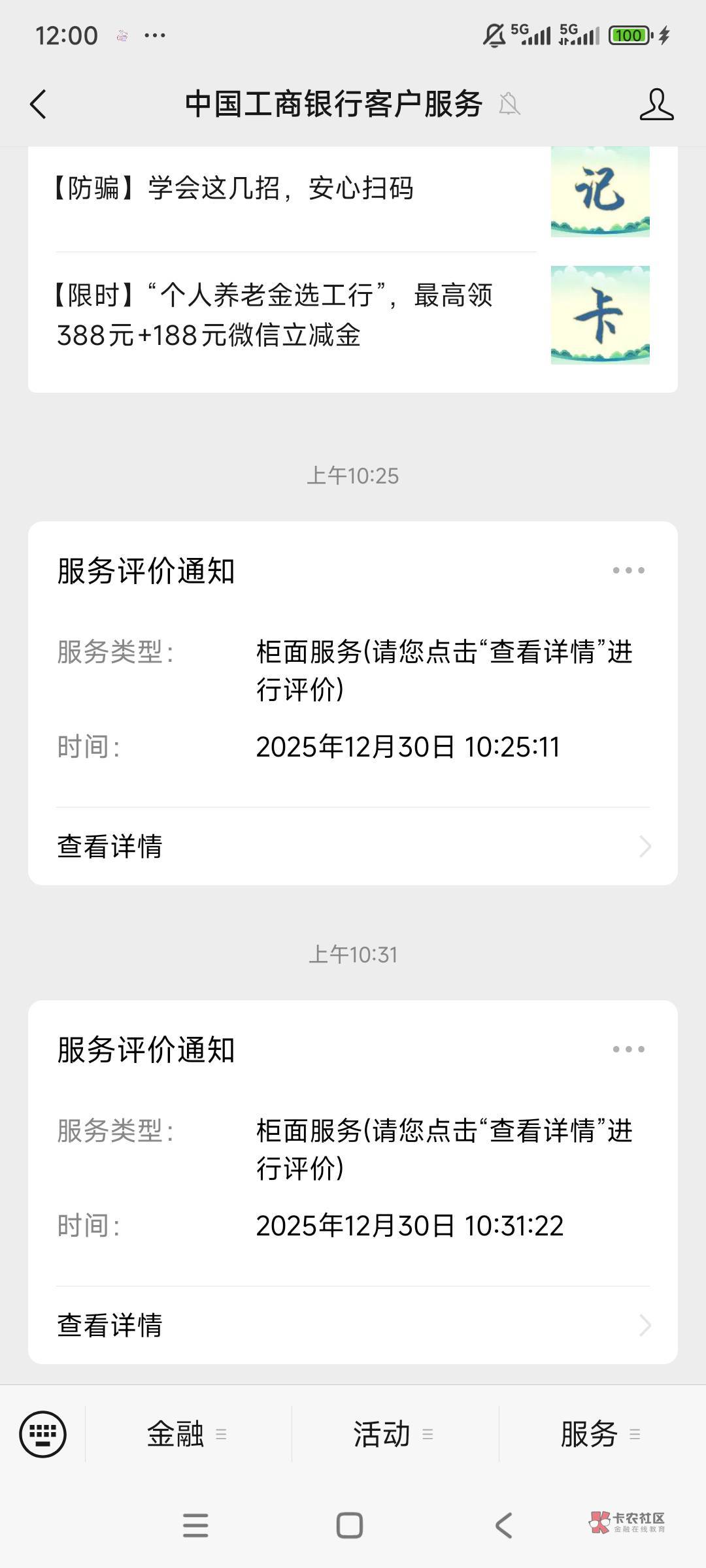Expand the 服务 menu

coord(600,1434)
